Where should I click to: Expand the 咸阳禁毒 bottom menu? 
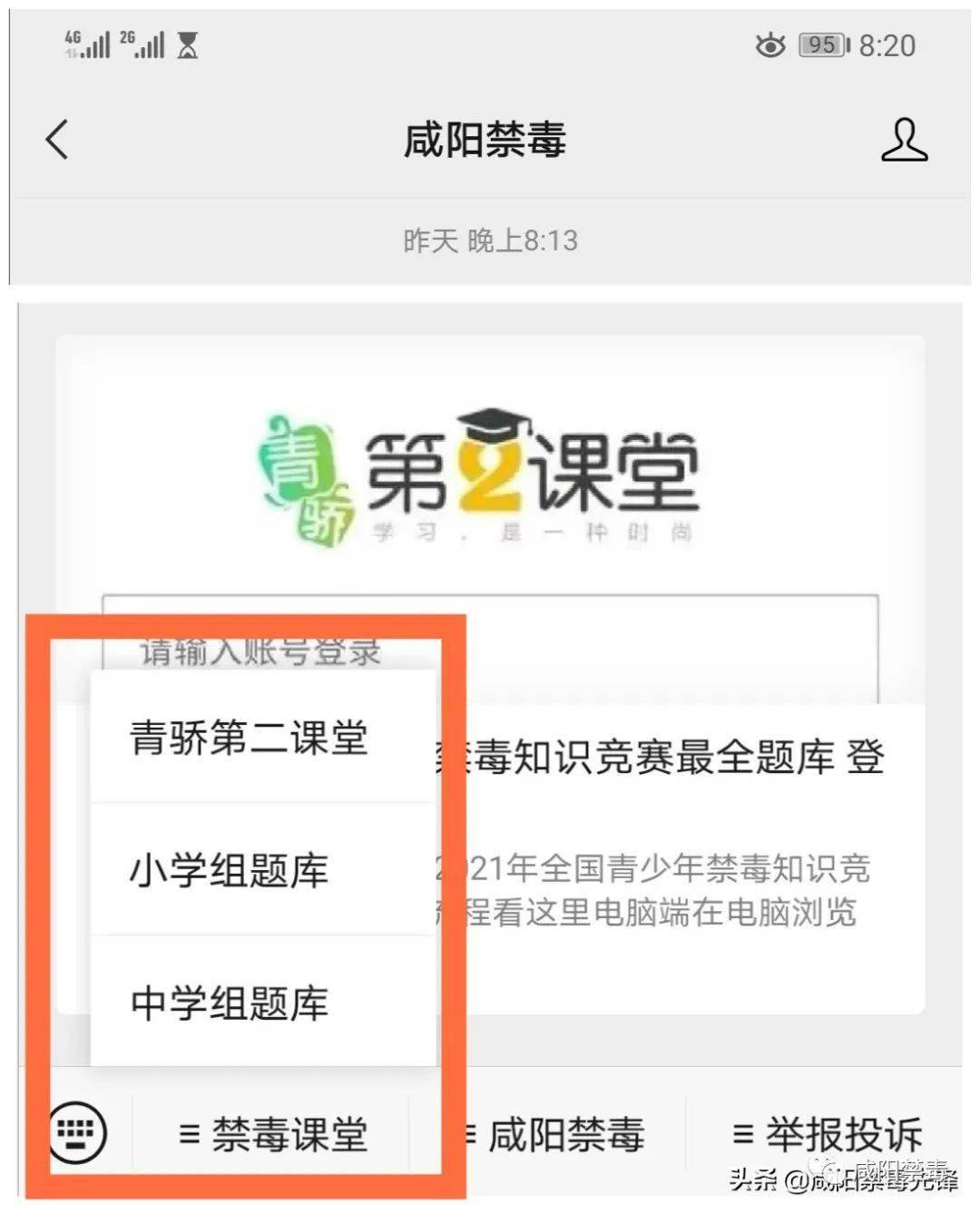[555, 1135]
